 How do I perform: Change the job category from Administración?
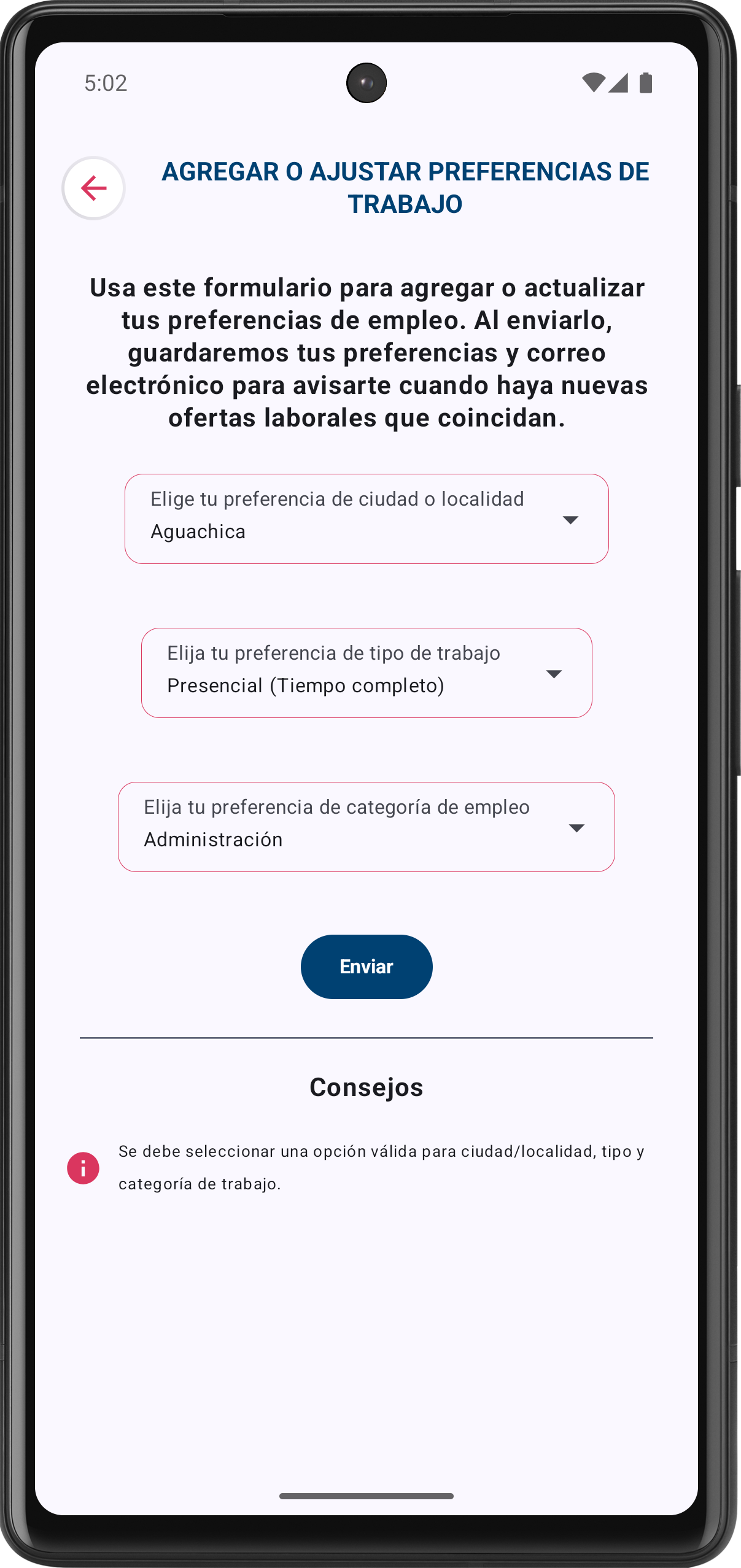[x=367, y=827]
